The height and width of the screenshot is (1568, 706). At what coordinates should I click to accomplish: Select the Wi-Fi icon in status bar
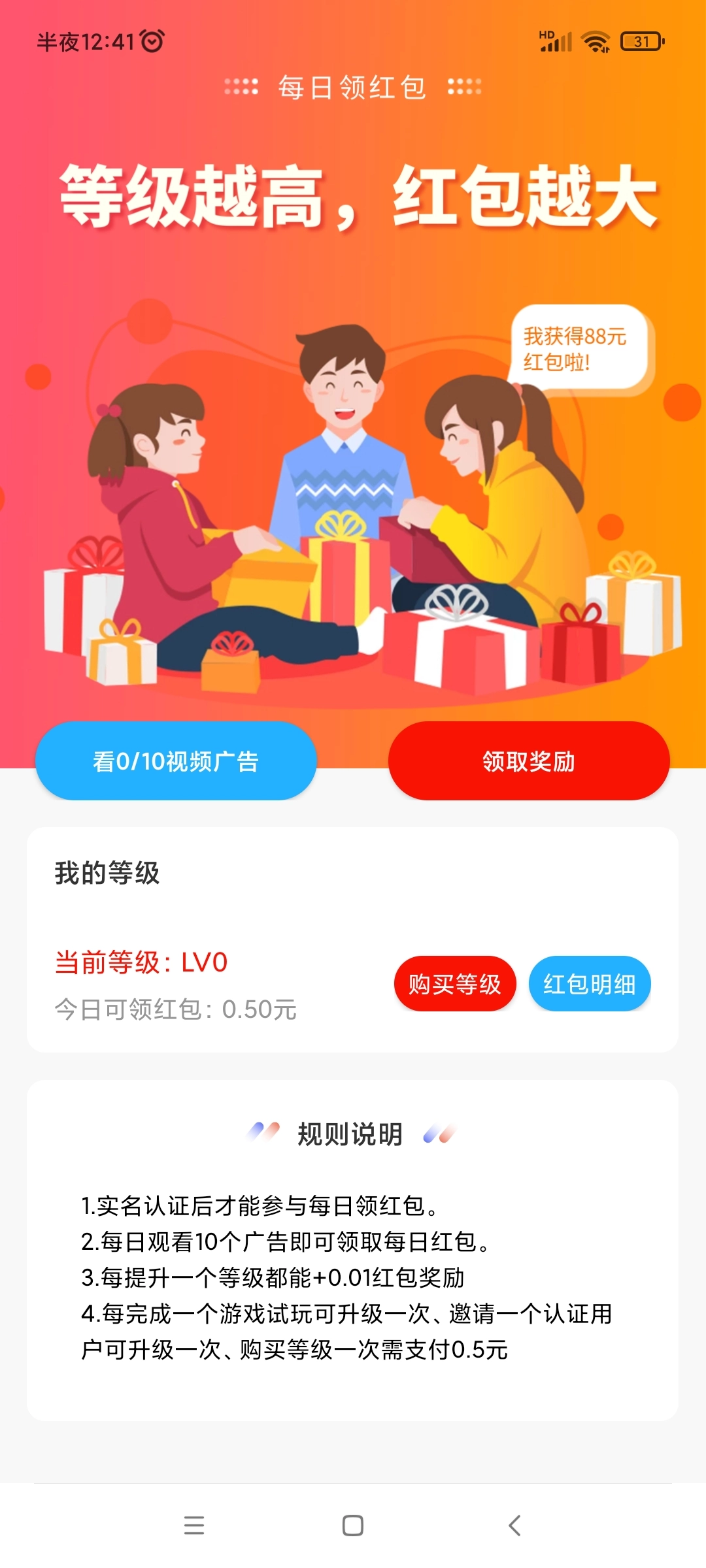click(596, 41)
